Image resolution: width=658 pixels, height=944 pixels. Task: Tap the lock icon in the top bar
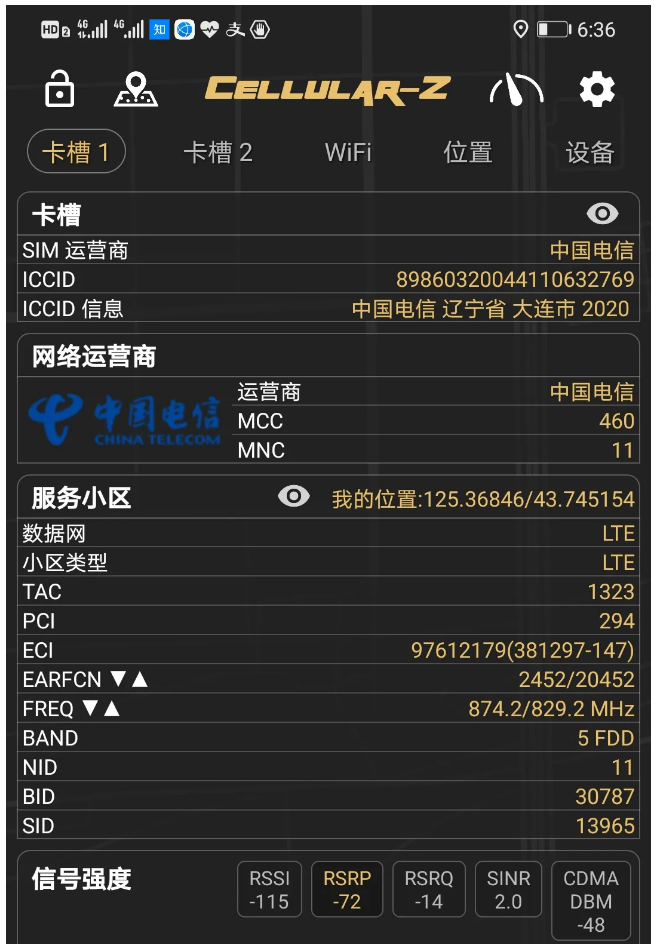(x=60, y=90)
